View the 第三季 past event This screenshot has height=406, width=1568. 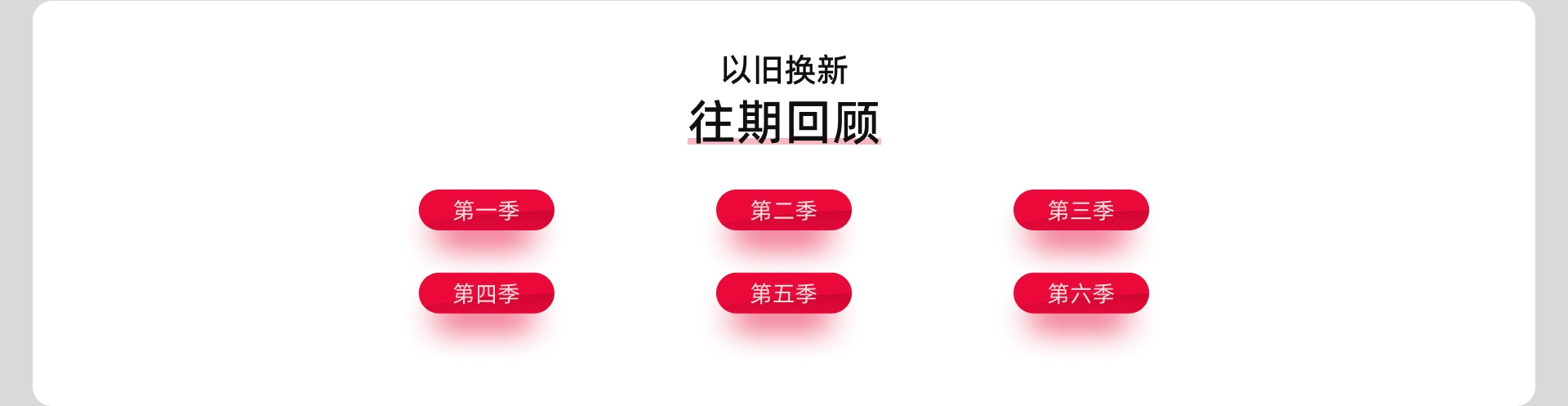point(1080,210)
